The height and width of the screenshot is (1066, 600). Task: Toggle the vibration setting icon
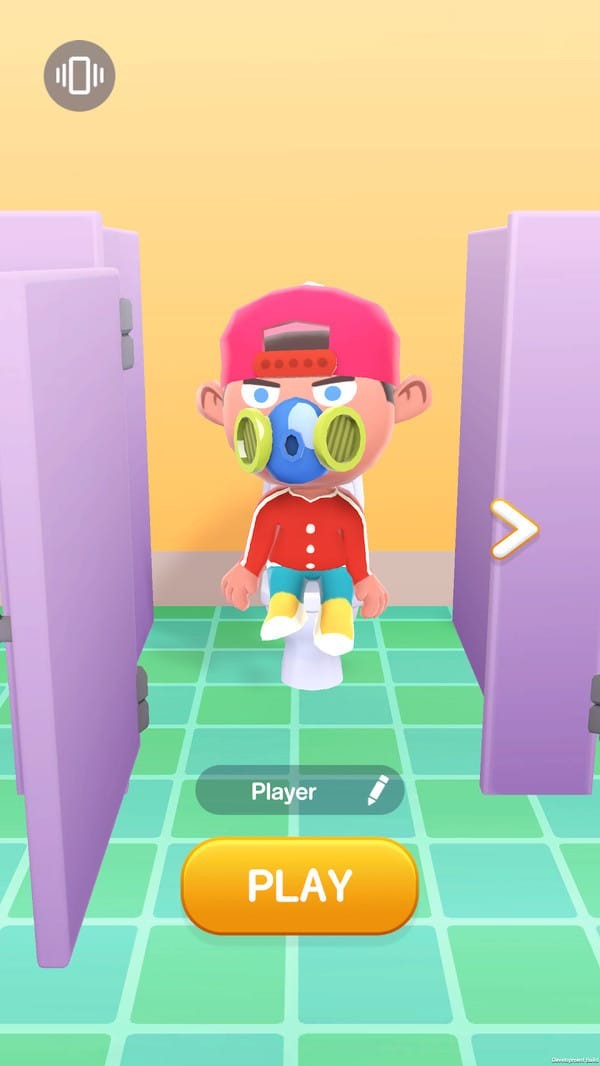79,75
